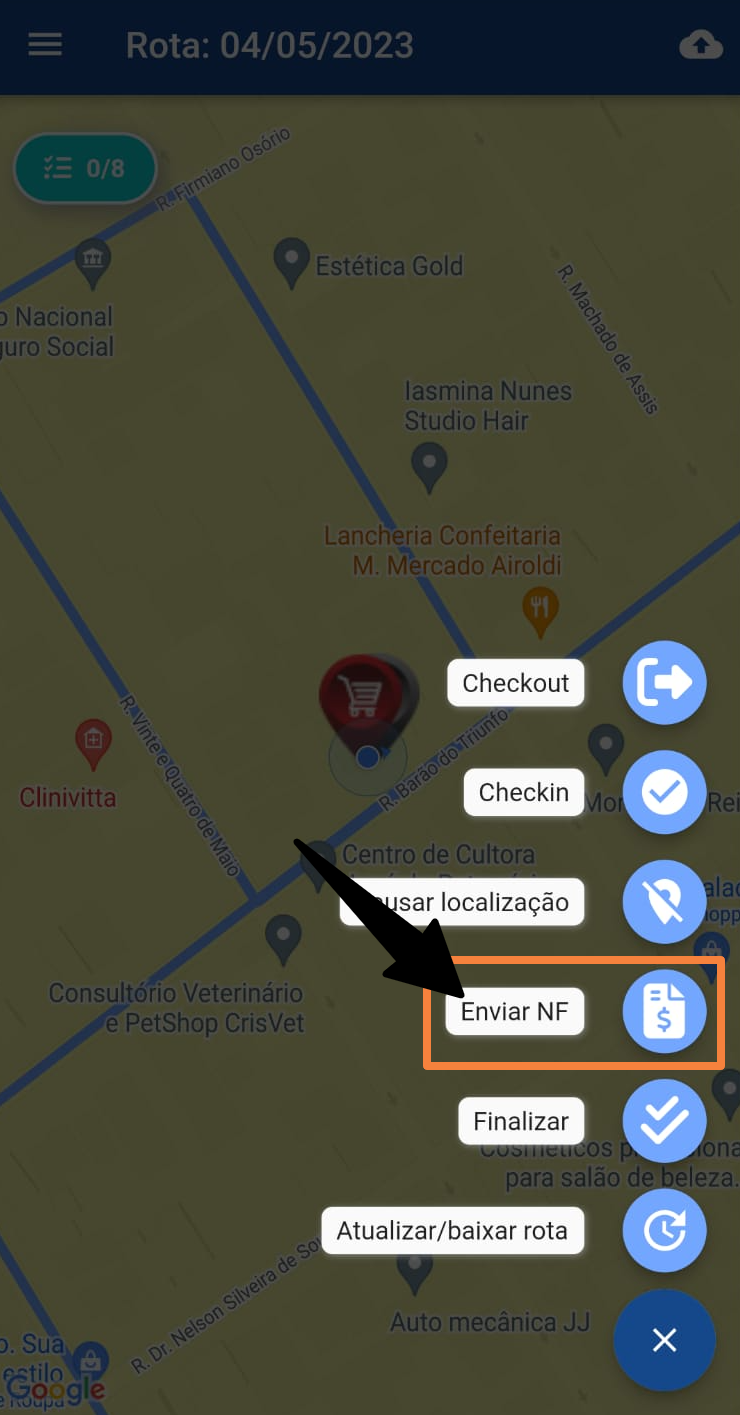740x1415 pixels.
Task: Pause location tracking
Action: (x=664, y=902)
